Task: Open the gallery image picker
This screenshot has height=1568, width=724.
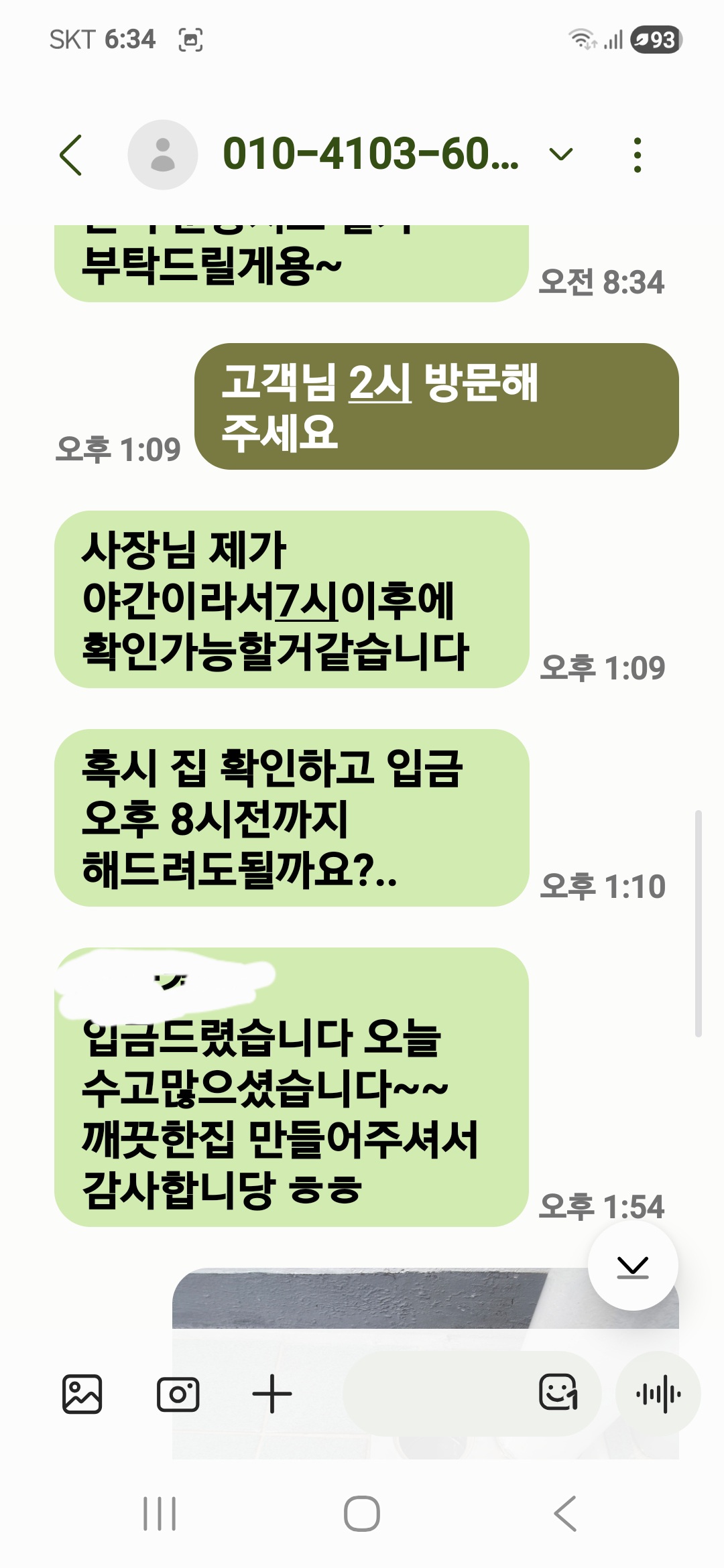Action: pos(82,1394)
